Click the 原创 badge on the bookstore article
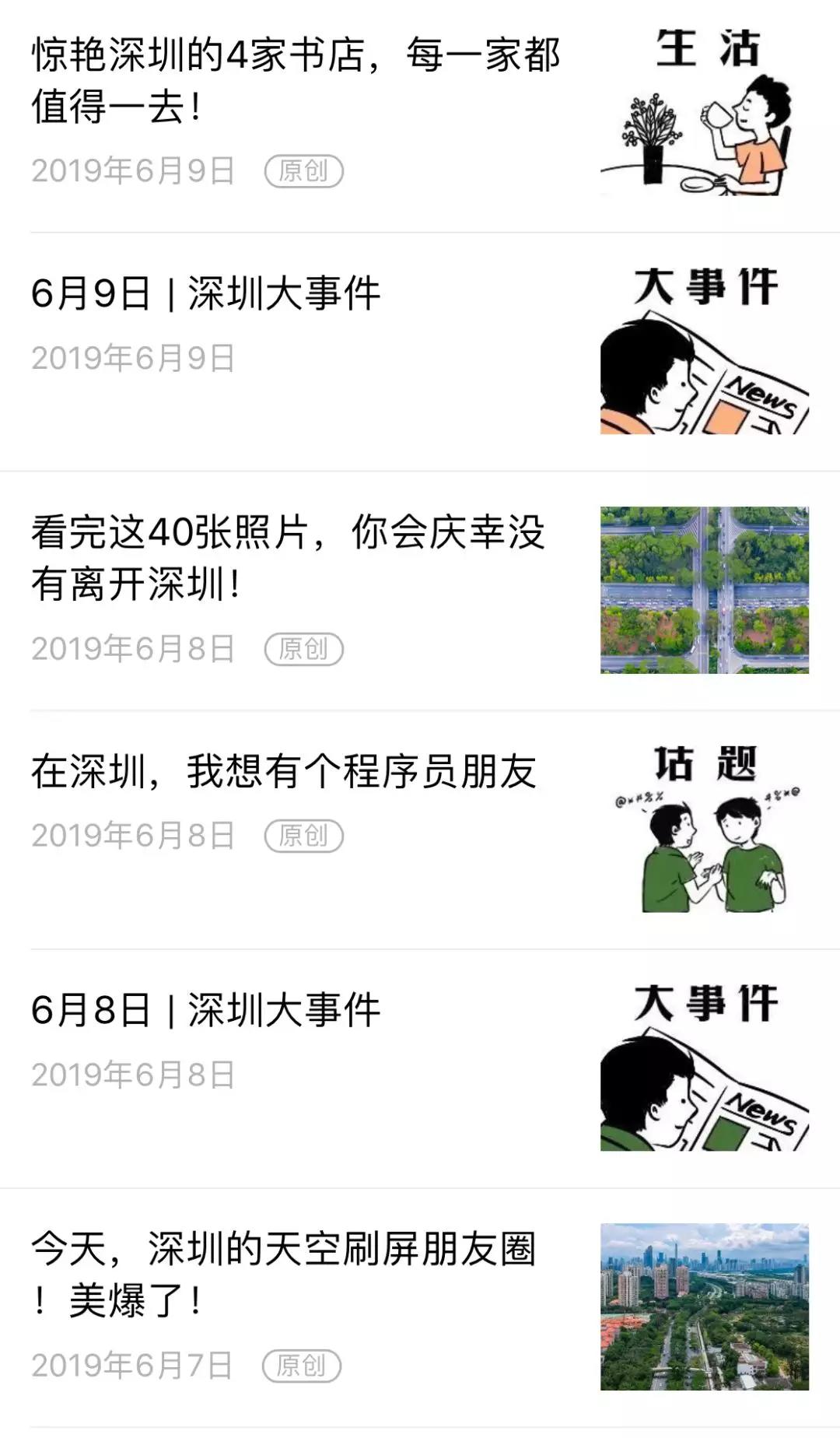The image size is (840, 1438). pyautogui.click(x=305, y=172)
